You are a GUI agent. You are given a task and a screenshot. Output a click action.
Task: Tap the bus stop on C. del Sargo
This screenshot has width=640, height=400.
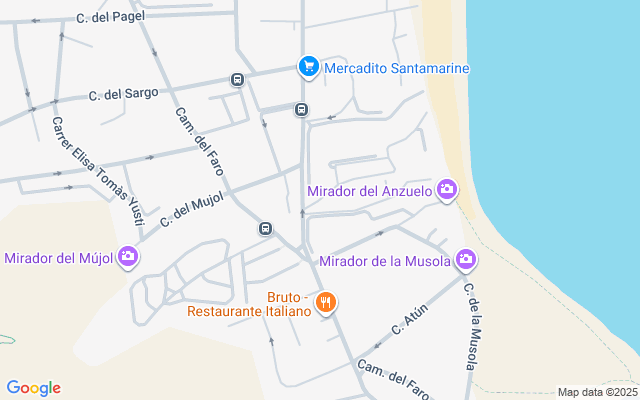point(238,80)
